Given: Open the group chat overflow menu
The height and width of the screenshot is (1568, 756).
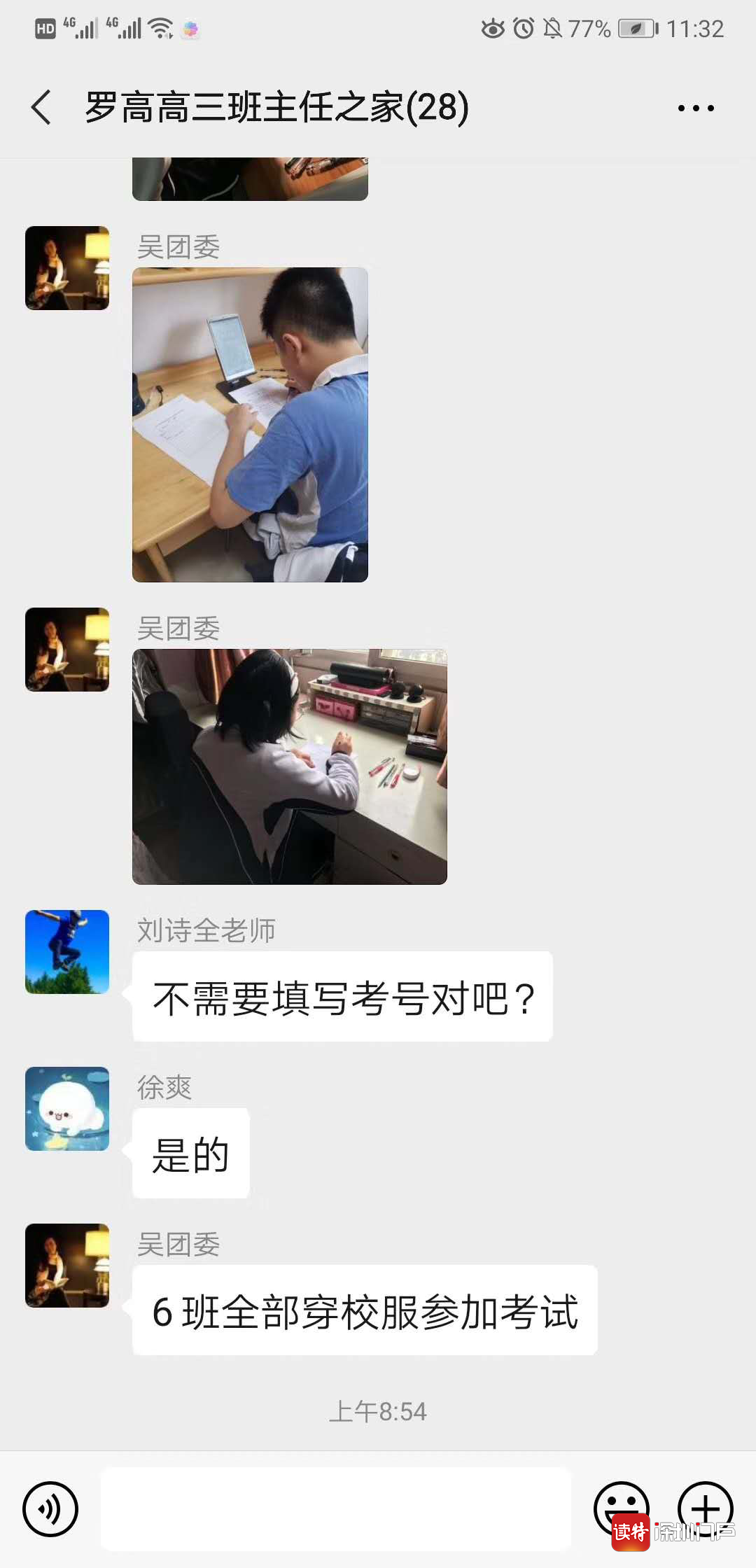Looking at the screenshot, I should (696, 108).
